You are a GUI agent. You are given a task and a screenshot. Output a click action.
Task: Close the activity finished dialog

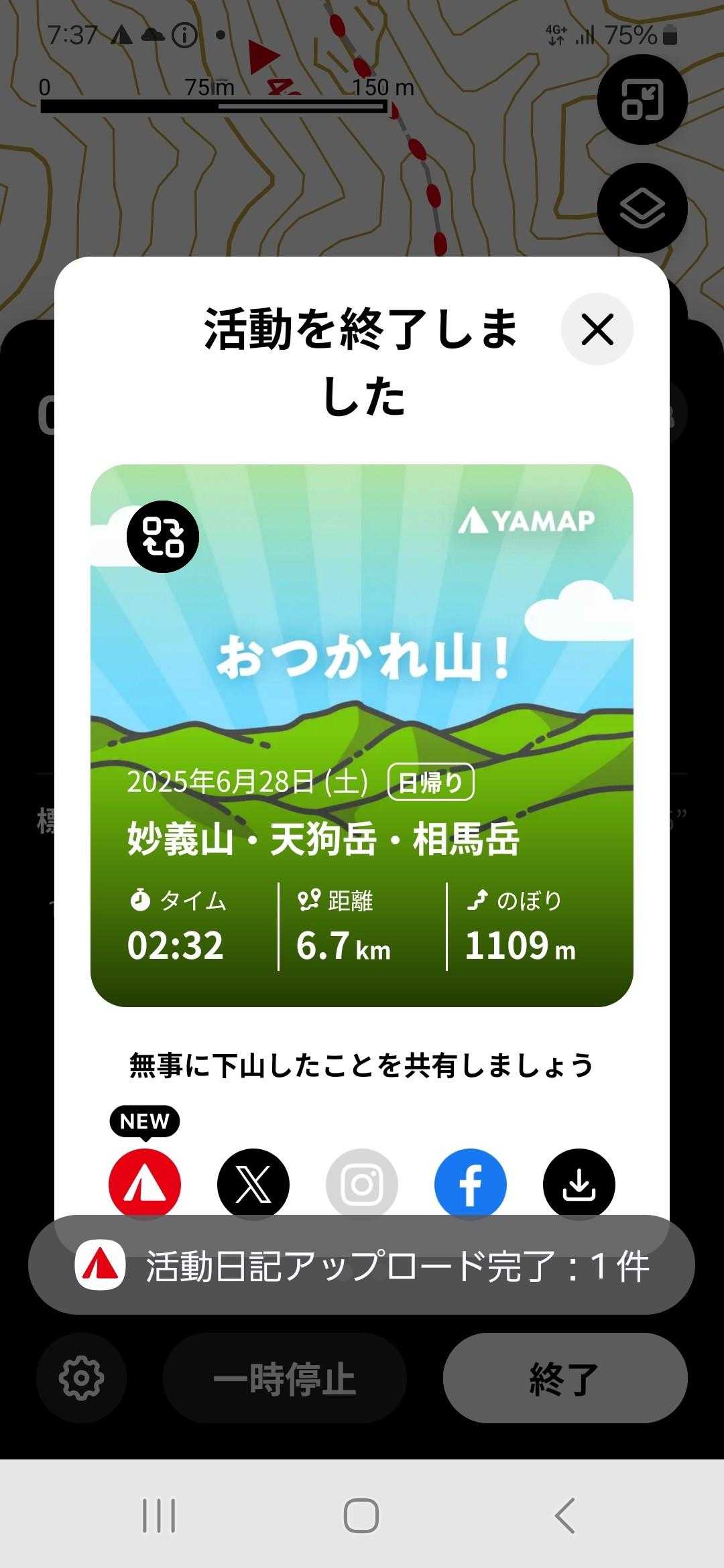pos(597,329)
